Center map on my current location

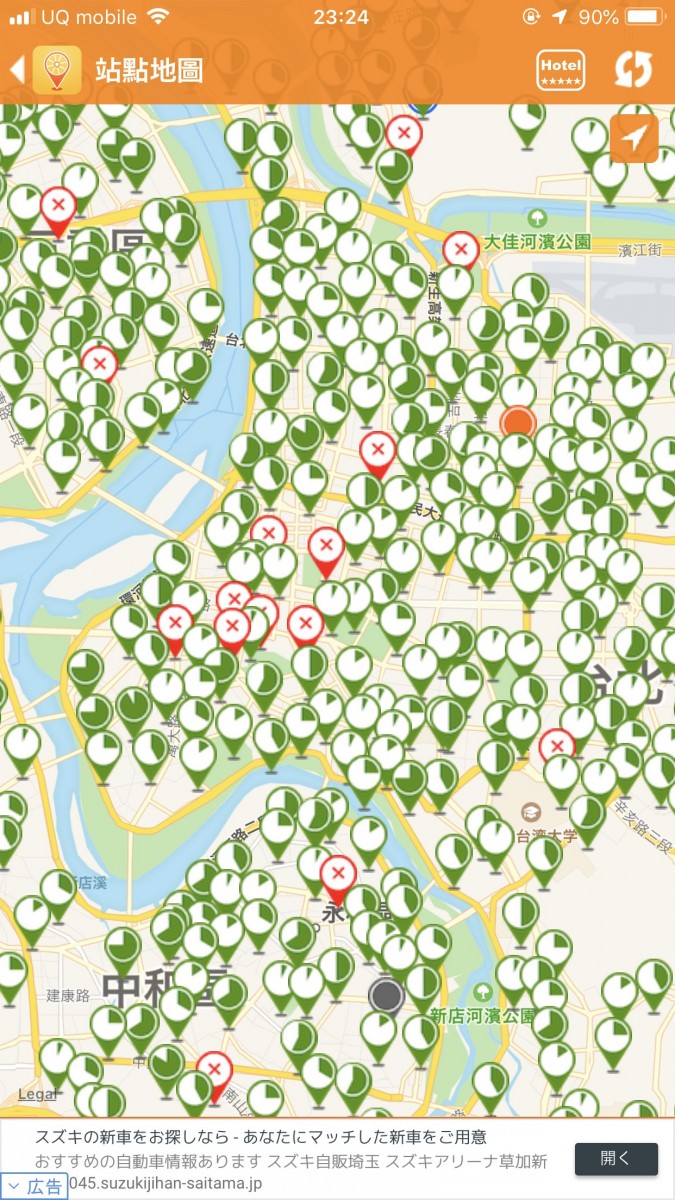pyautogui.click(x=634, y=138)
